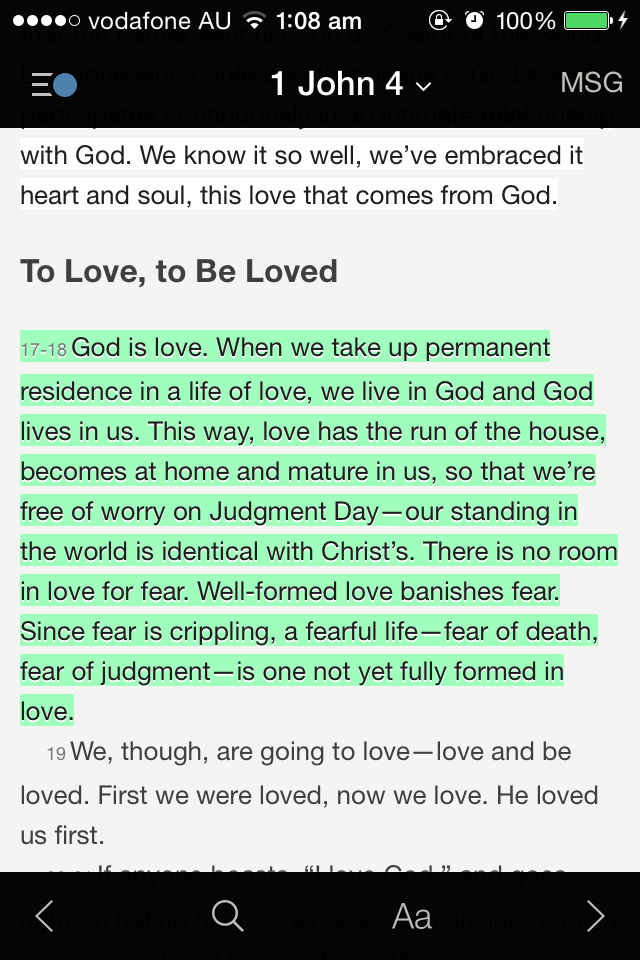Image resolution: width=640 pixels, height=960 pixels.
Task: Open the Aa font settings
Action: 412,916
